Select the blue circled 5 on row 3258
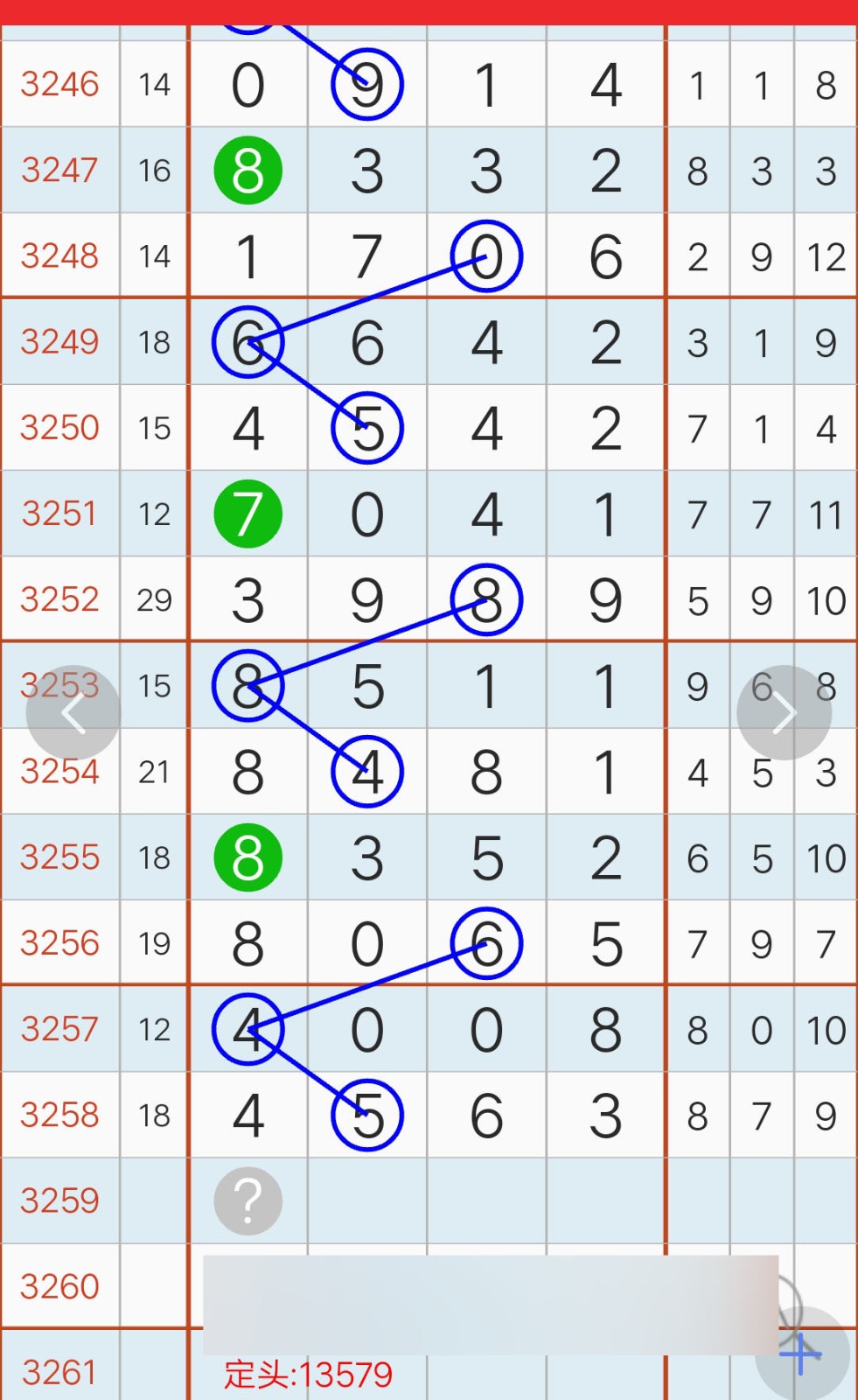The width and height of the screenshot is (858, 1400). click(x=367, y=1115)
